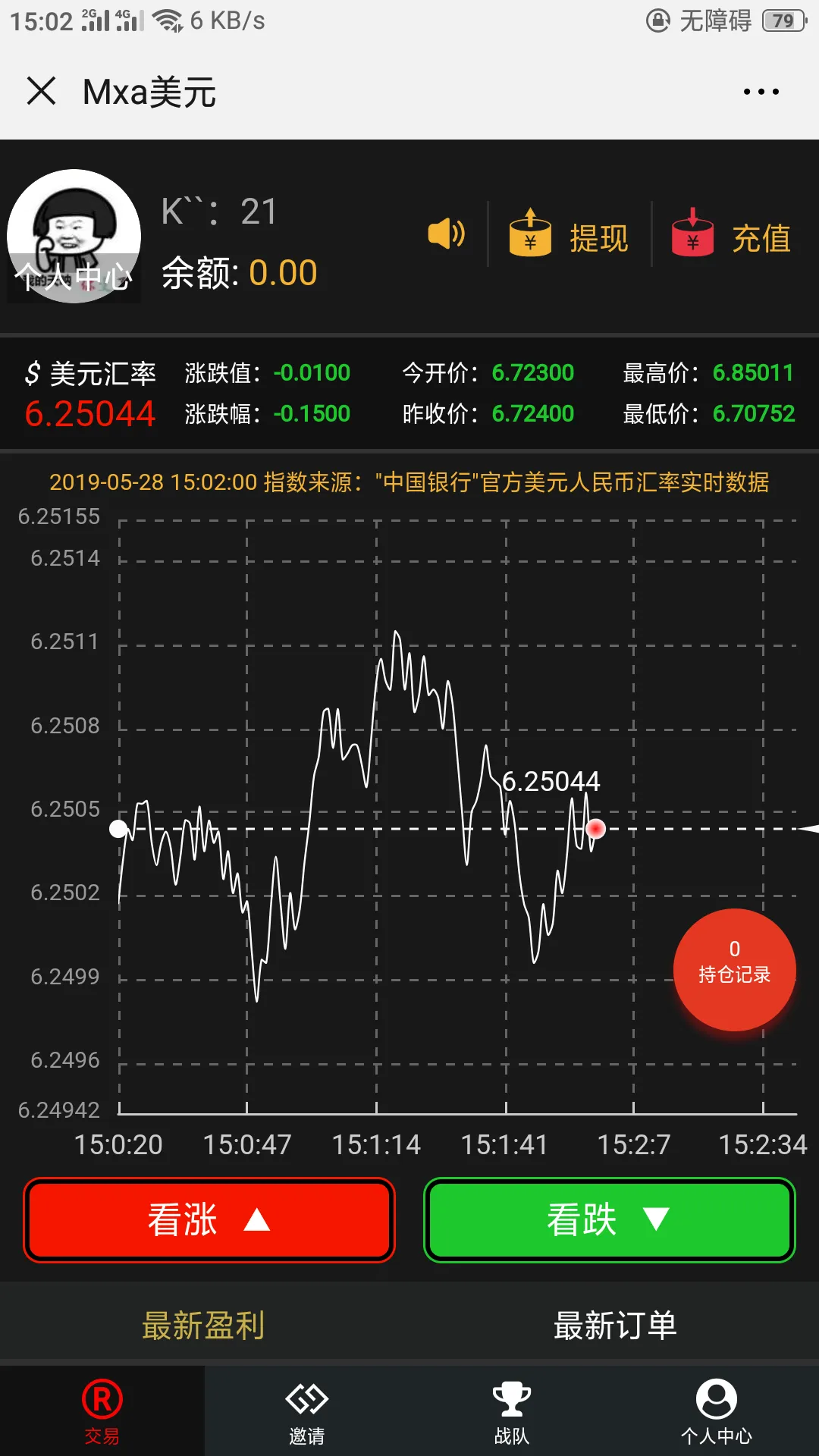Place a 看涨 buy-up order

(209, 1219)
